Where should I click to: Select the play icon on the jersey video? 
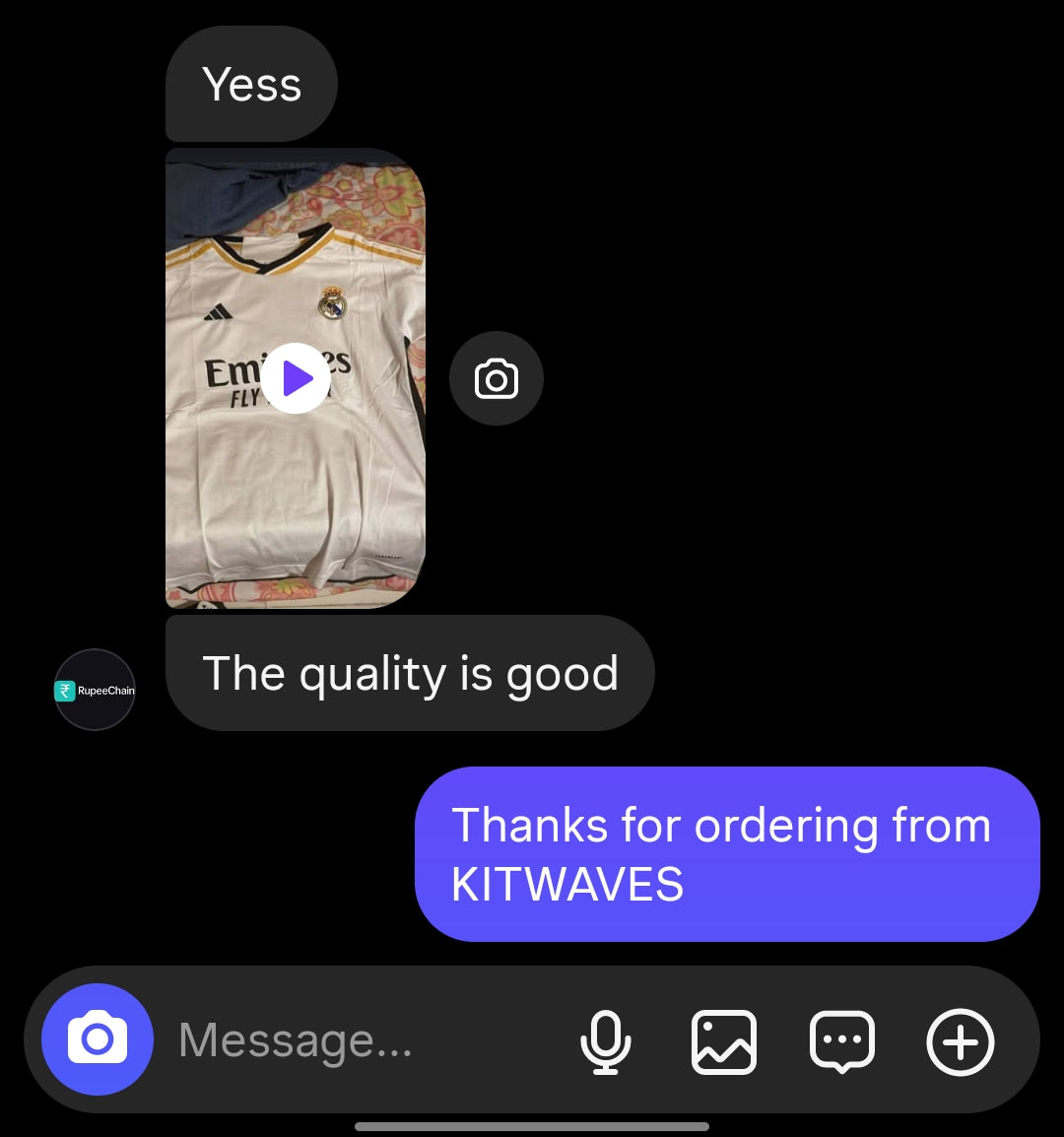coord(296,377)
